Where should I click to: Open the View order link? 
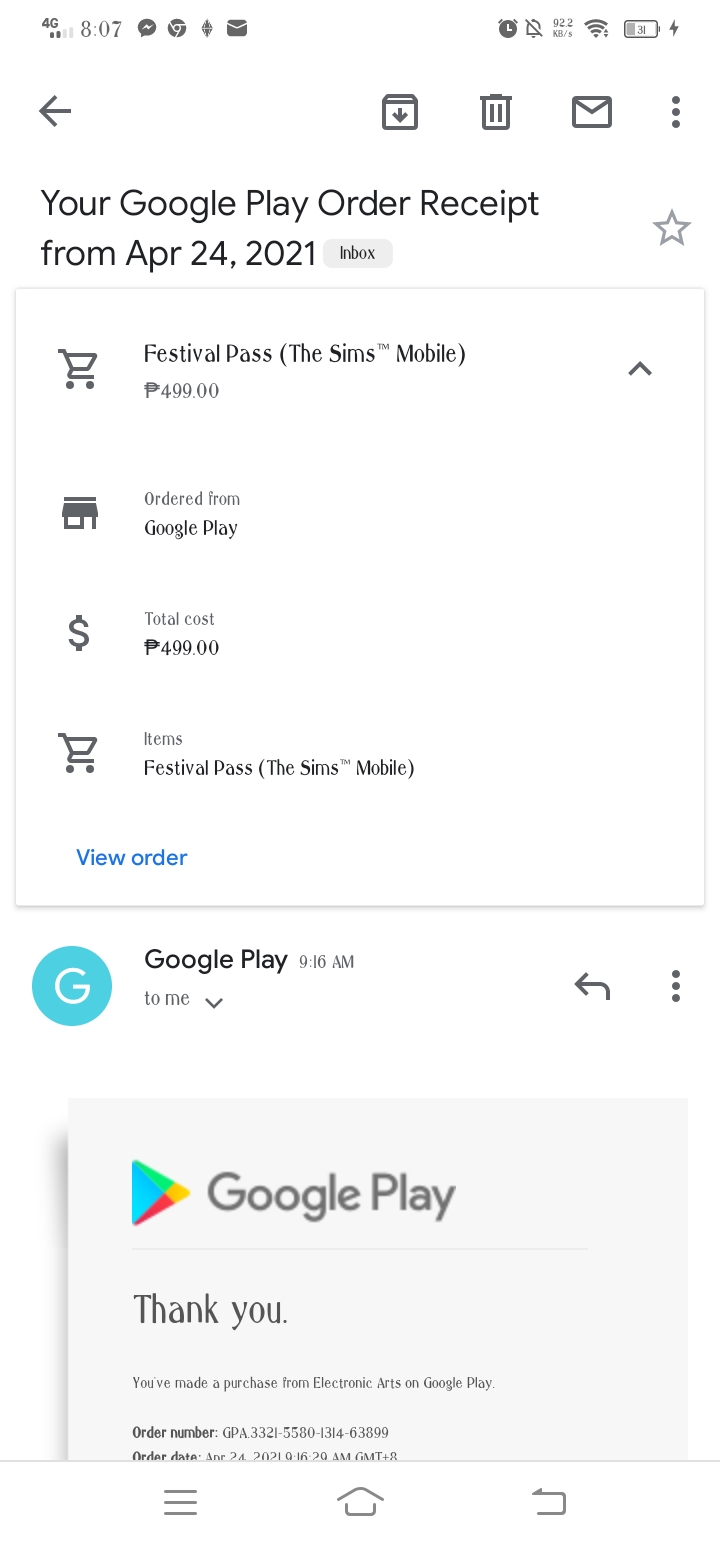(132, 857)
